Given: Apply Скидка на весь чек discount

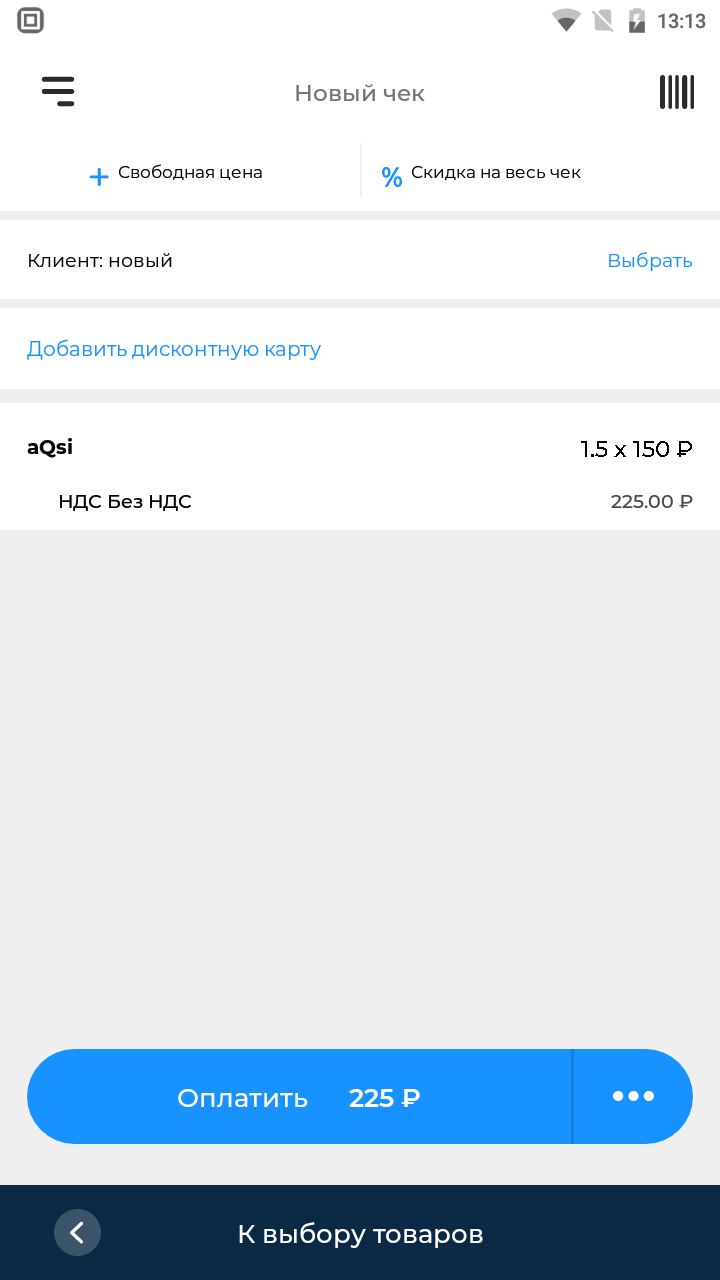Looking at the screenshot, I should (x=481, y=174).
